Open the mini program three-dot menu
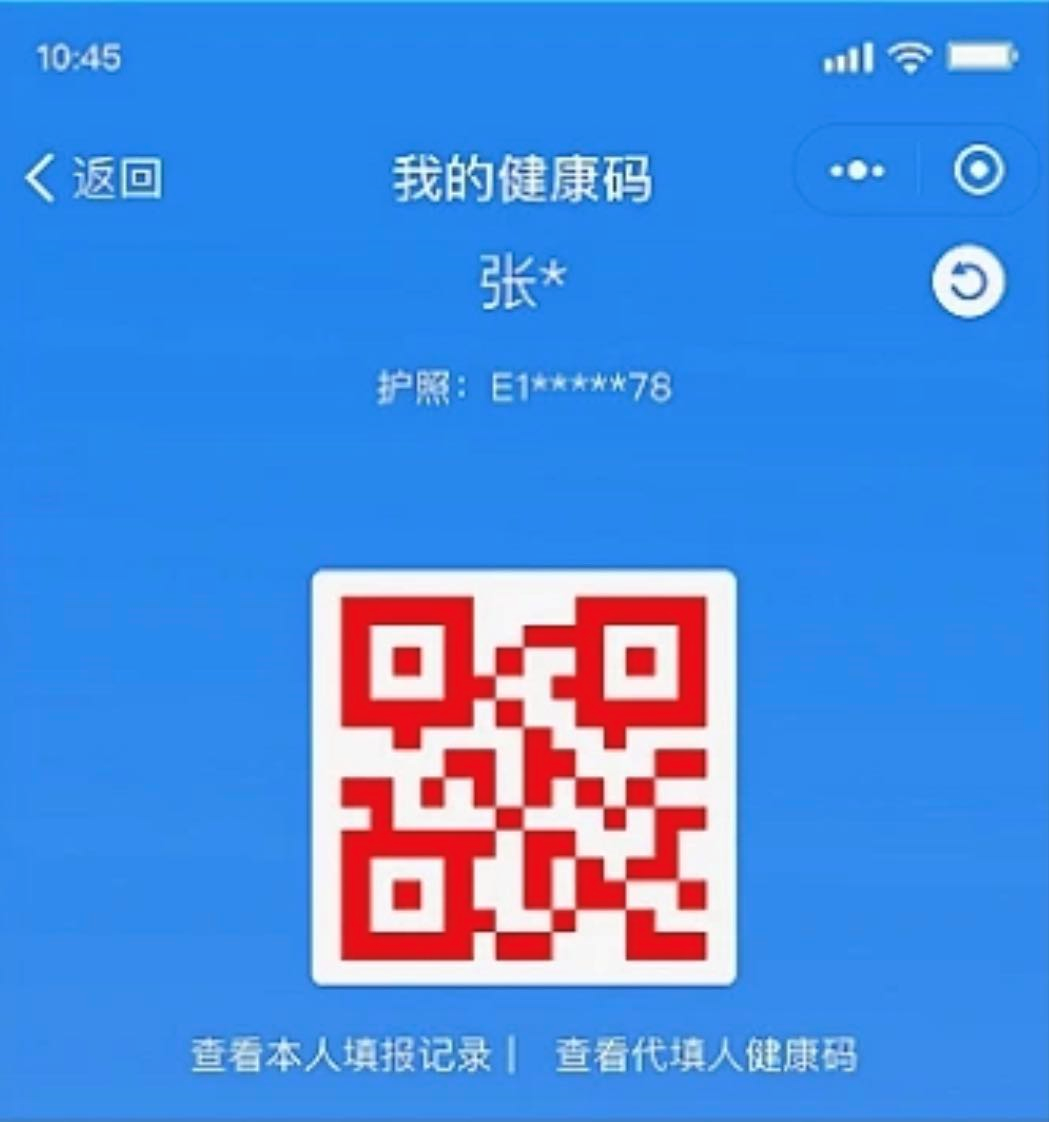 point(857,171)
